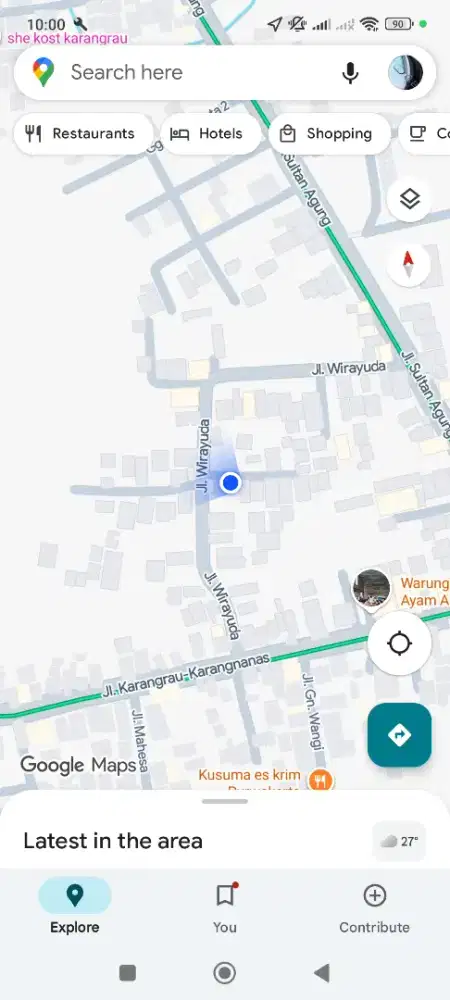Open the account profile picture
450x1000 pixels.
click(405, 72)
